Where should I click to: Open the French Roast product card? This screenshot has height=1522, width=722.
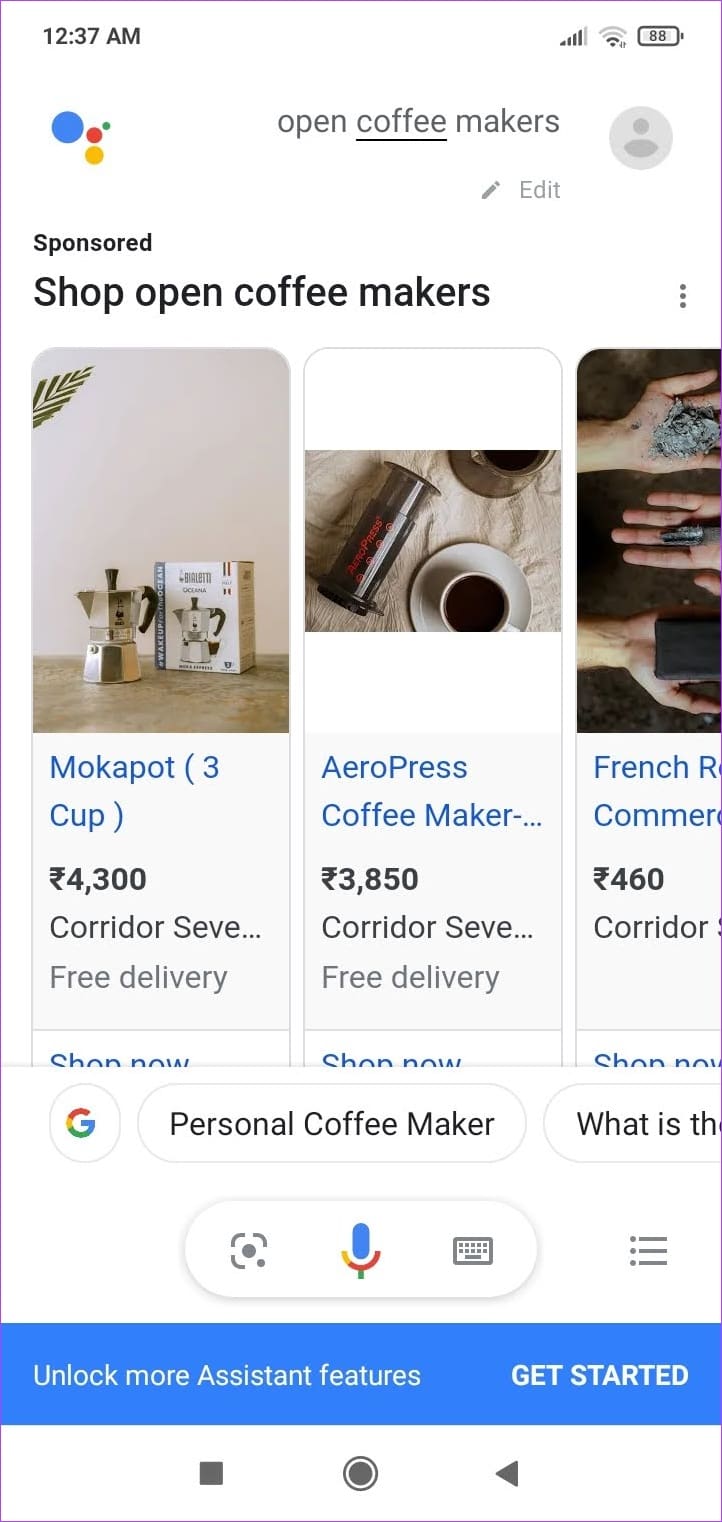tap(649, 706)
